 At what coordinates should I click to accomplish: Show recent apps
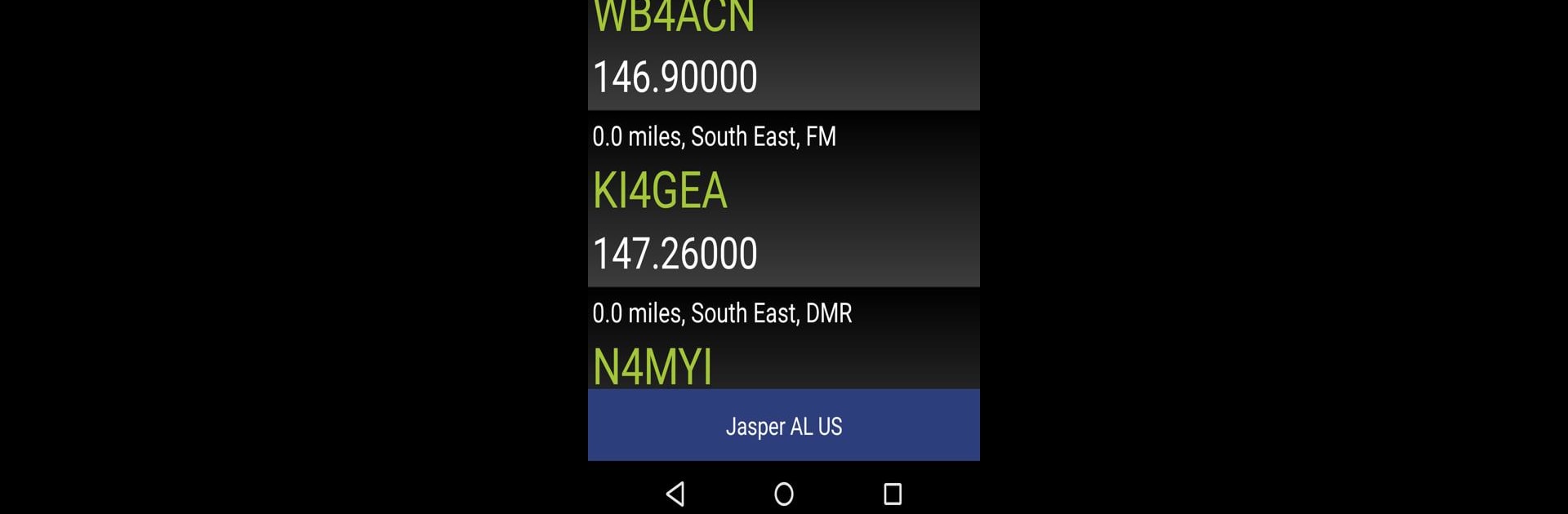pos(893,494)
